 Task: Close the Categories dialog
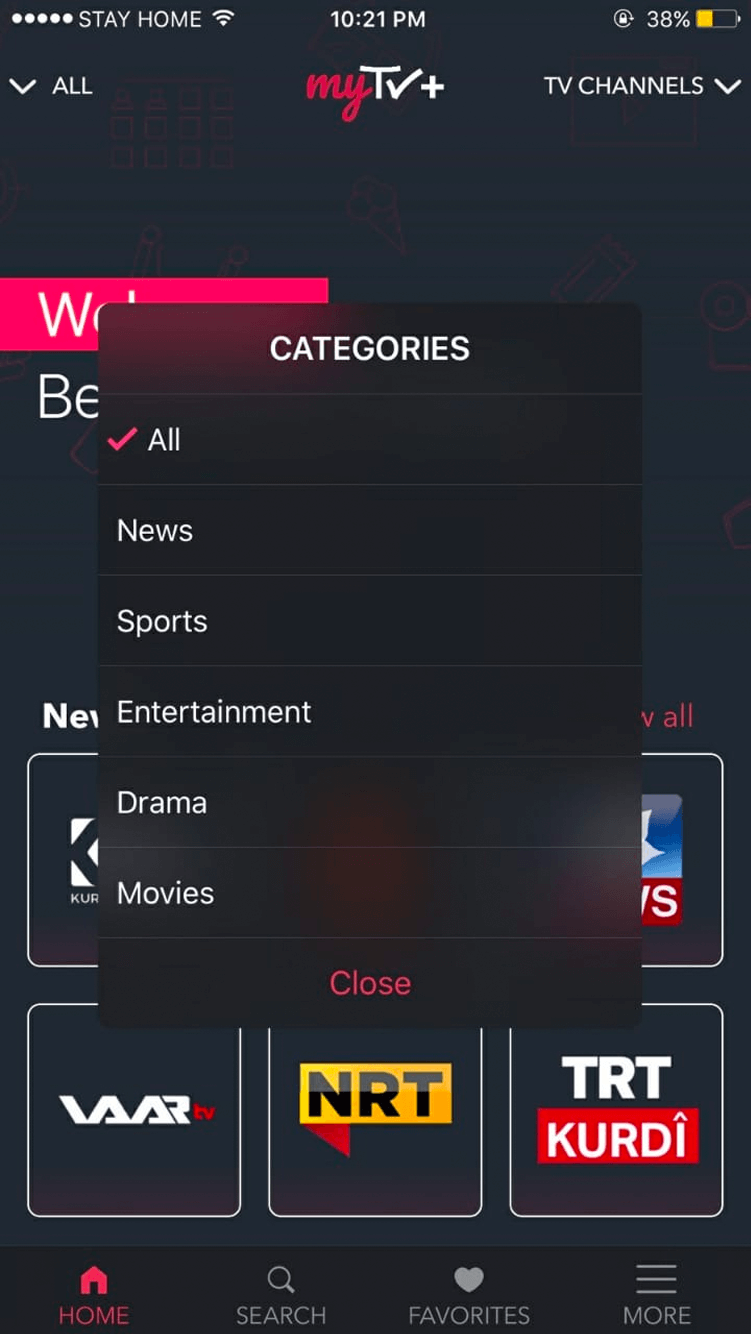(370, 983)
